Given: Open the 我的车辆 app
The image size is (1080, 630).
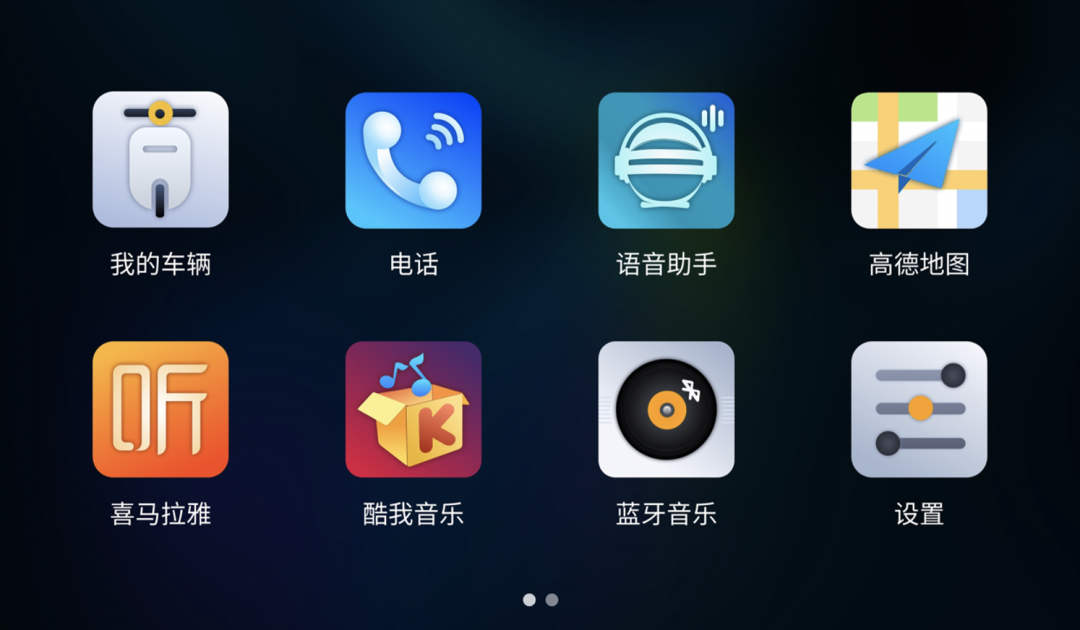Looking at the screenshot, I should coord(160,160).
